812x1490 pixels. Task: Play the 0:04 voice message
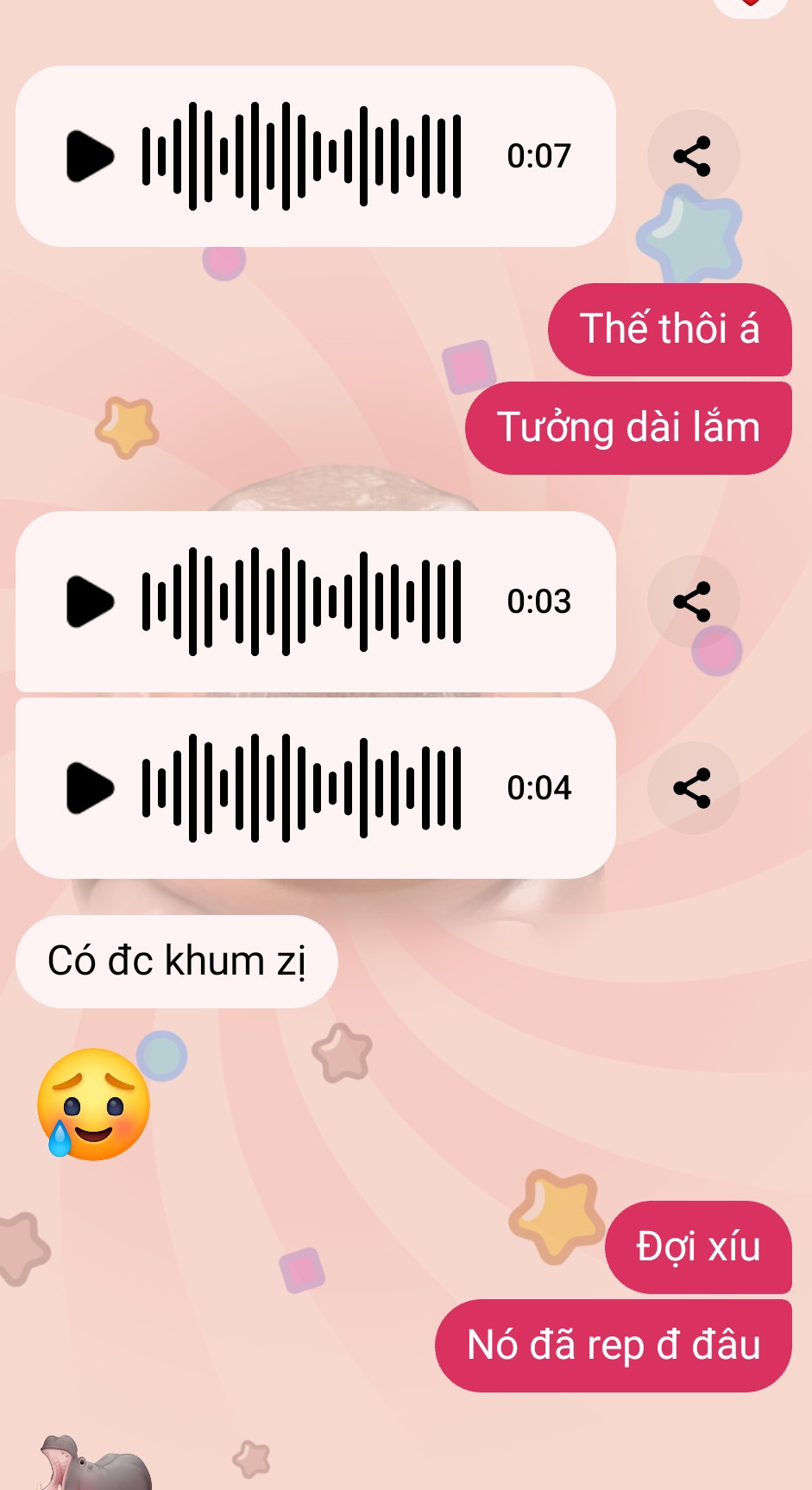(x=90, y=787)
